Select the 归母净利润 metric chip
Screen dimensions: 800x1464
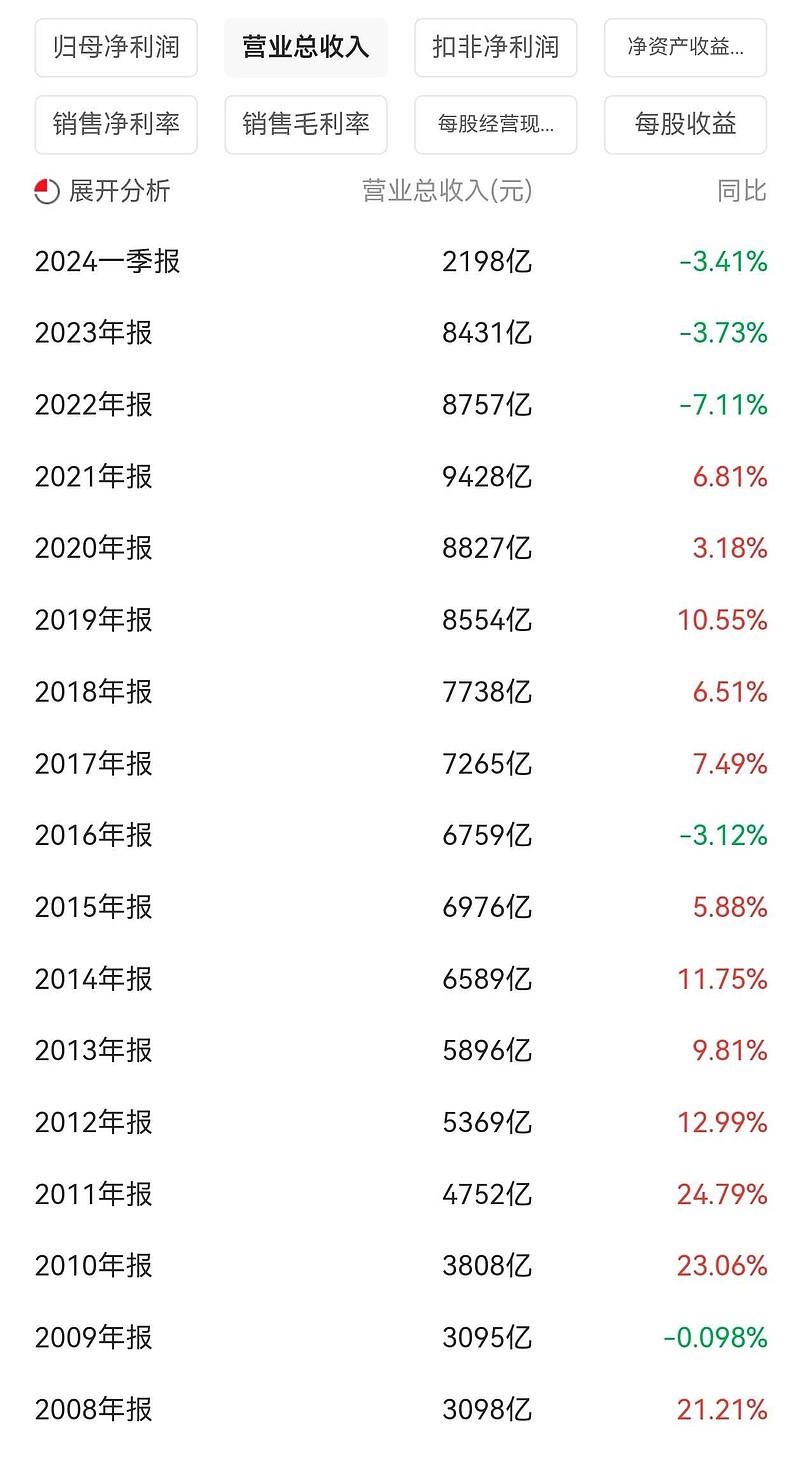pos(116,47)
